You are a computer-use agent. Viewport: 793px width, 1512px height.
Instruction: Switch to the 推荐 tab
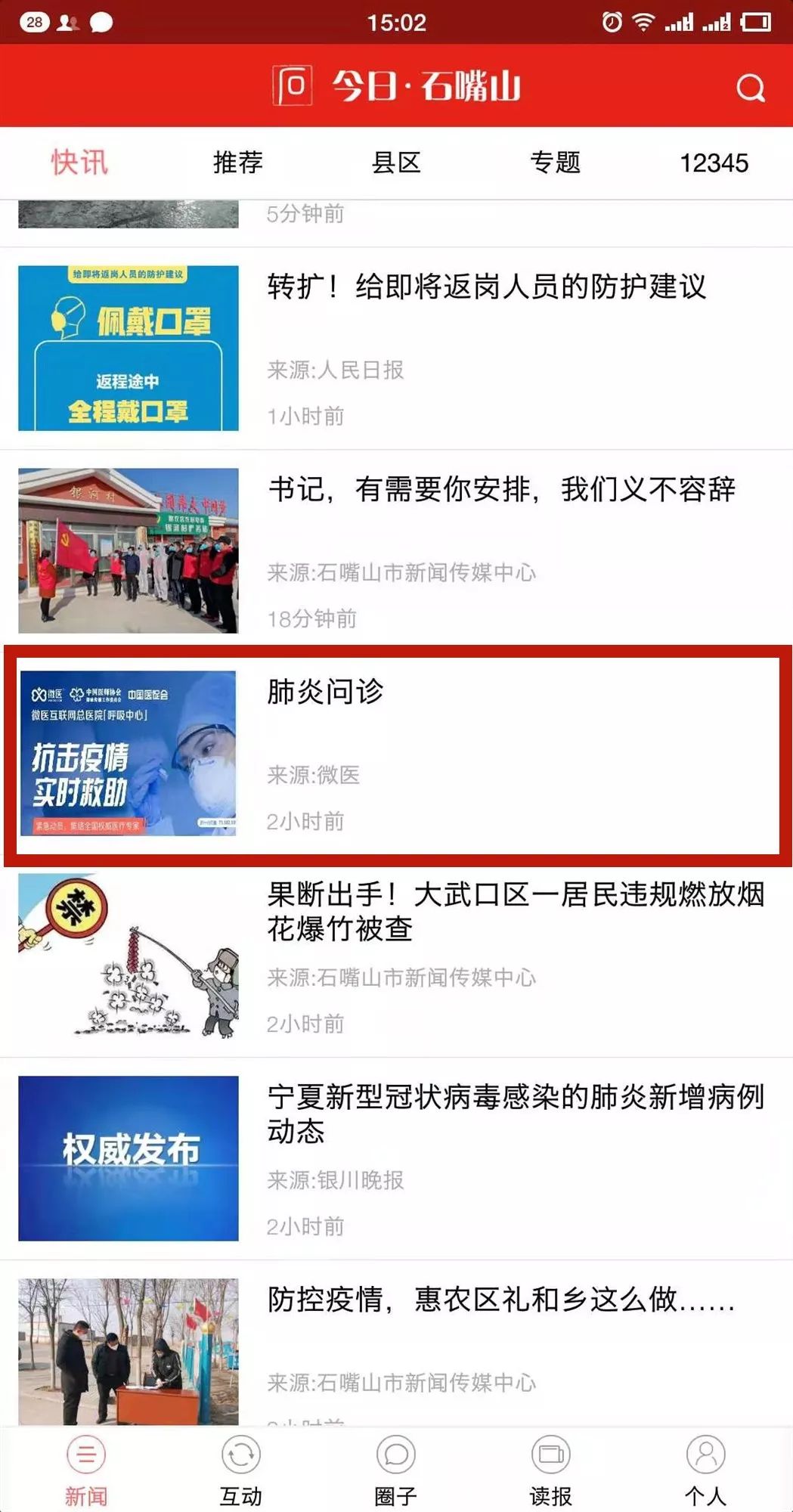237,163
